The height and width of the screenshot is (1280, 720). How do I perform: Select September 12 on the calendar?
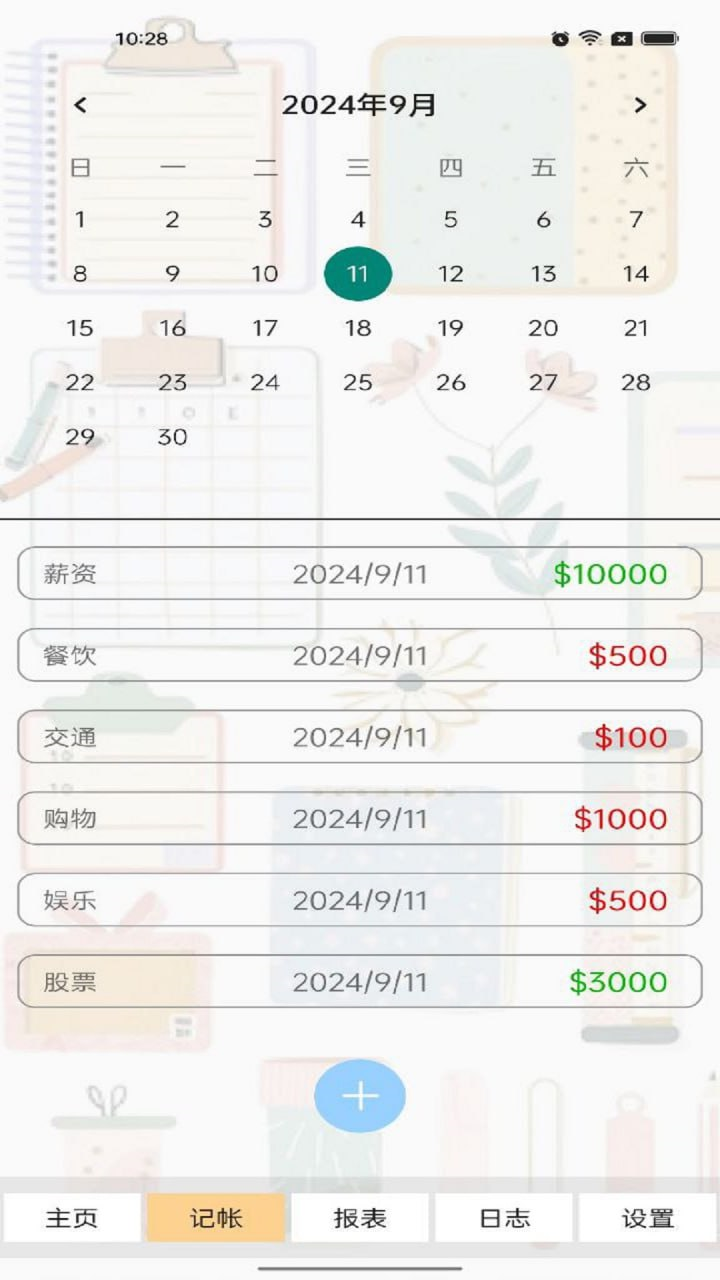451,274
